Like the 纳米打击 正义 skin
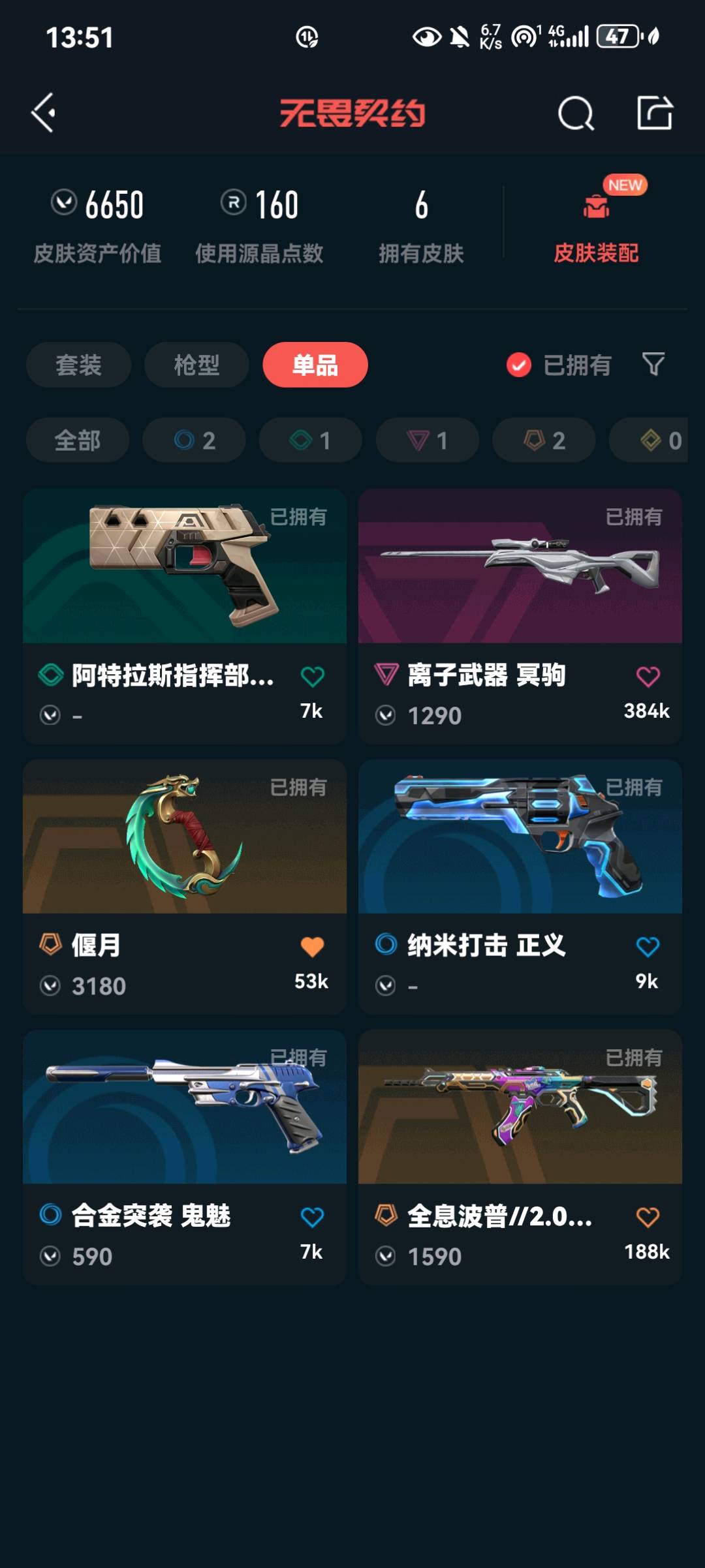705x1568 pixels. 648,946
